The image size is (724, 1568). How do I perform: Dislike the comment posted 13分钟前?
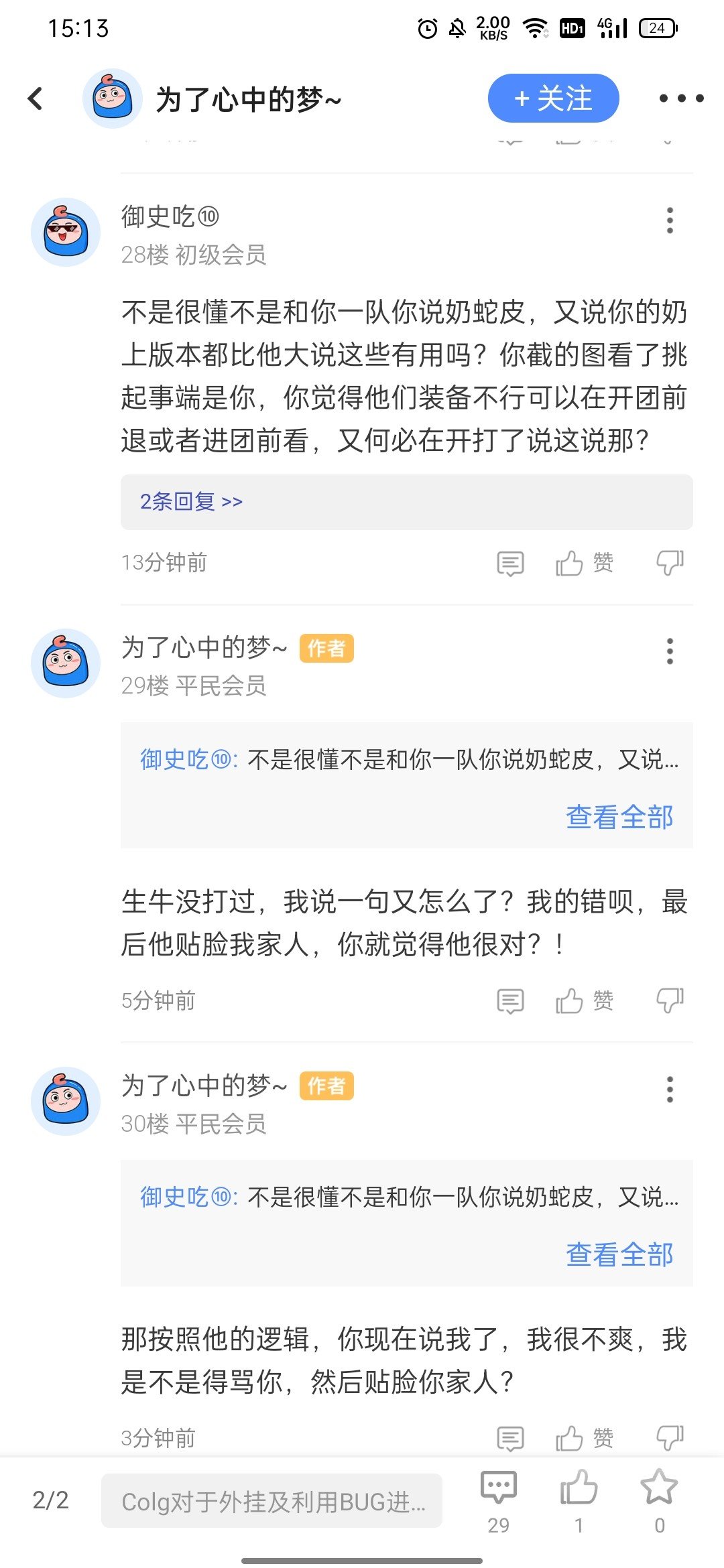click(670, 564)
